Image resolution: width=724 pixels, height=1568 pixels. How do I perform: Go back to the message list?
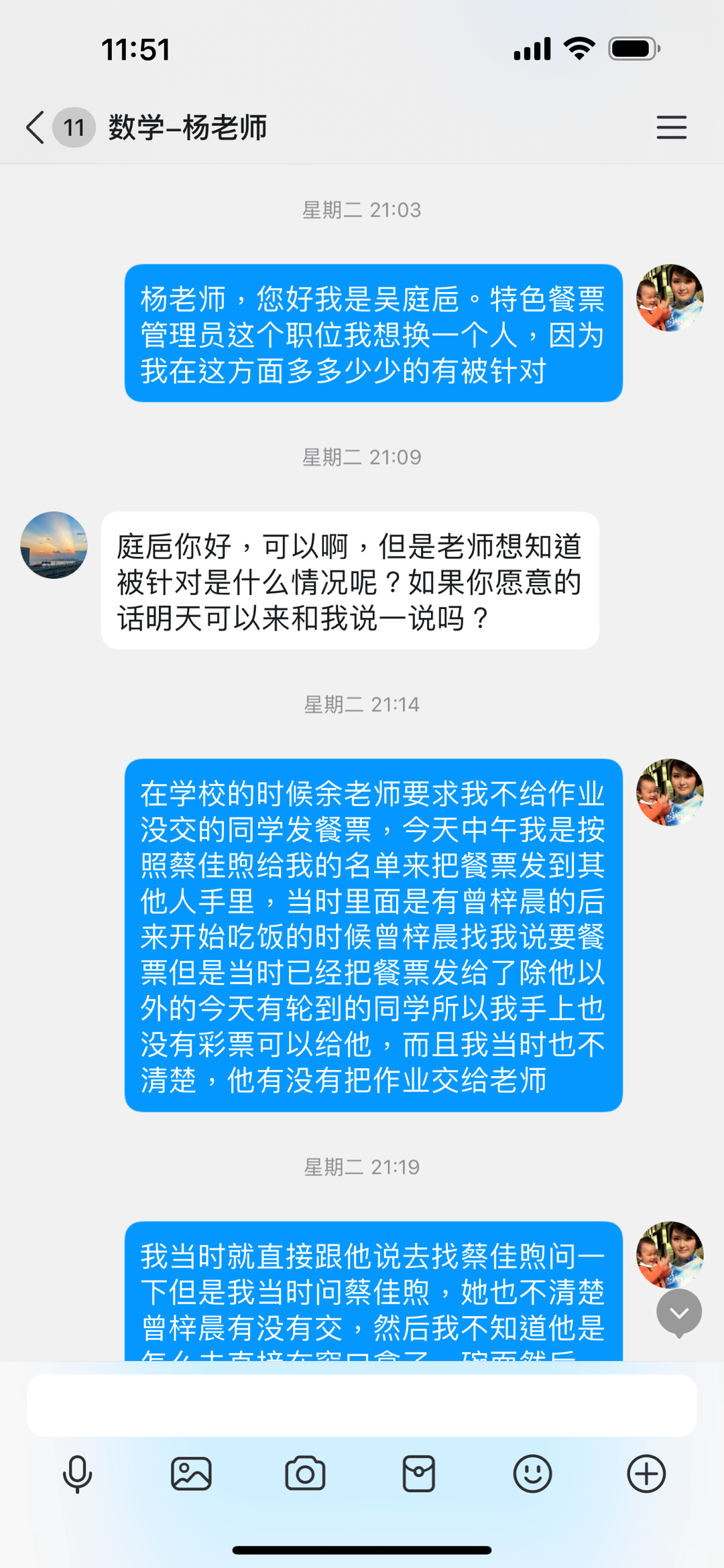point(36,127)
